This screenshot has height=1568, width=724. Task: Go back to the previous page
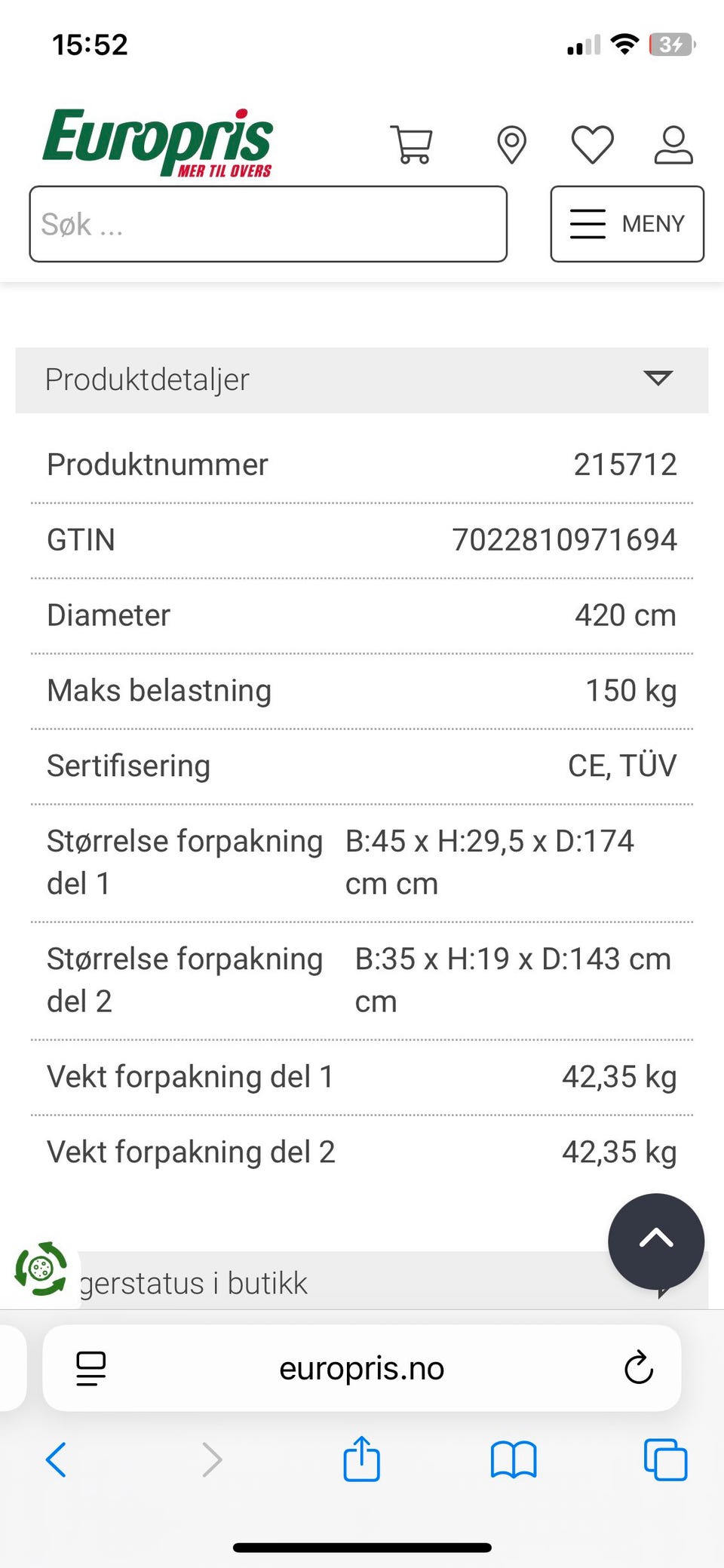click(x=57, y=1459)
